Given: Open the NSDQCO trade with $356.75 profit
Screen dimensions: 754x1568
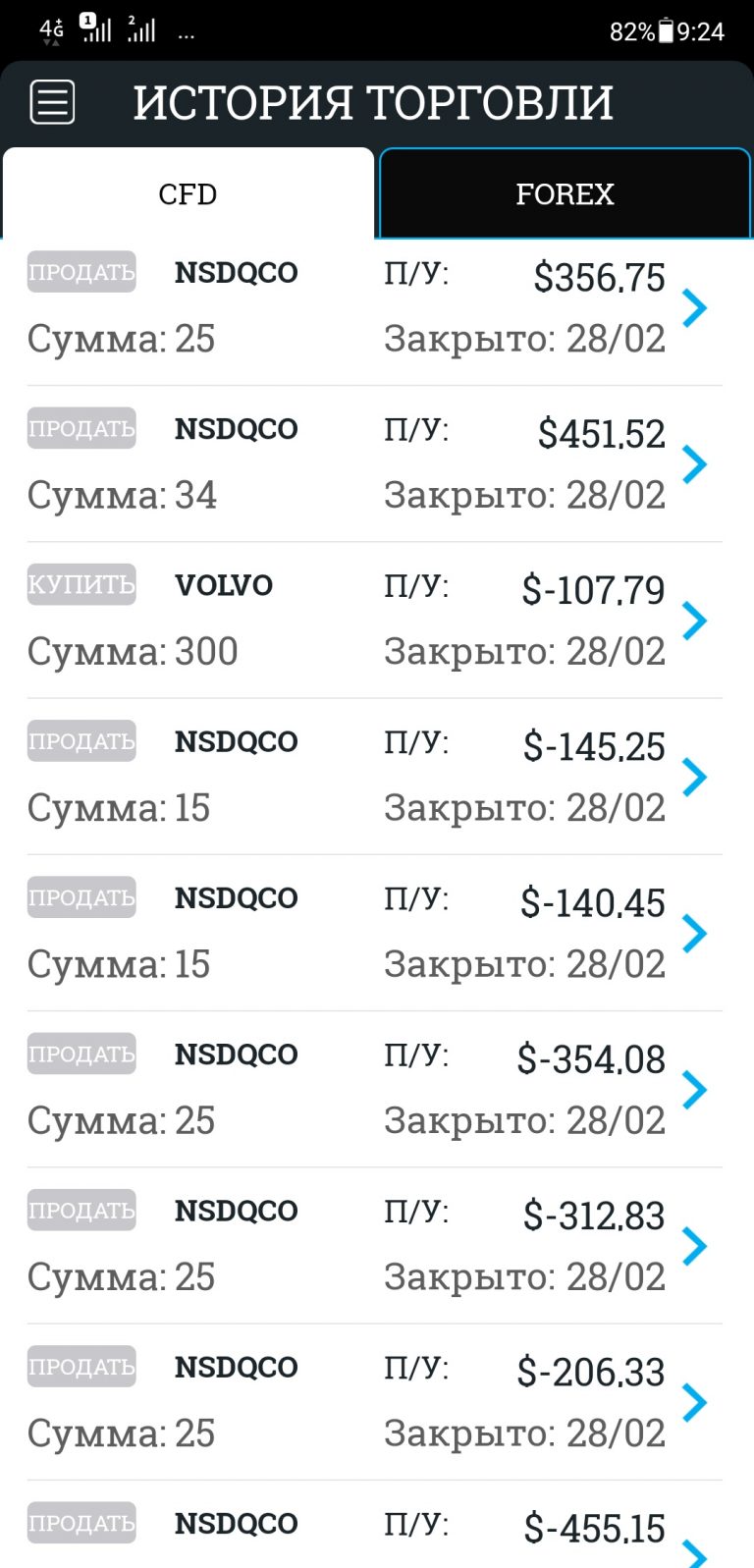Looking at the screenshot, I should [375, 307].
